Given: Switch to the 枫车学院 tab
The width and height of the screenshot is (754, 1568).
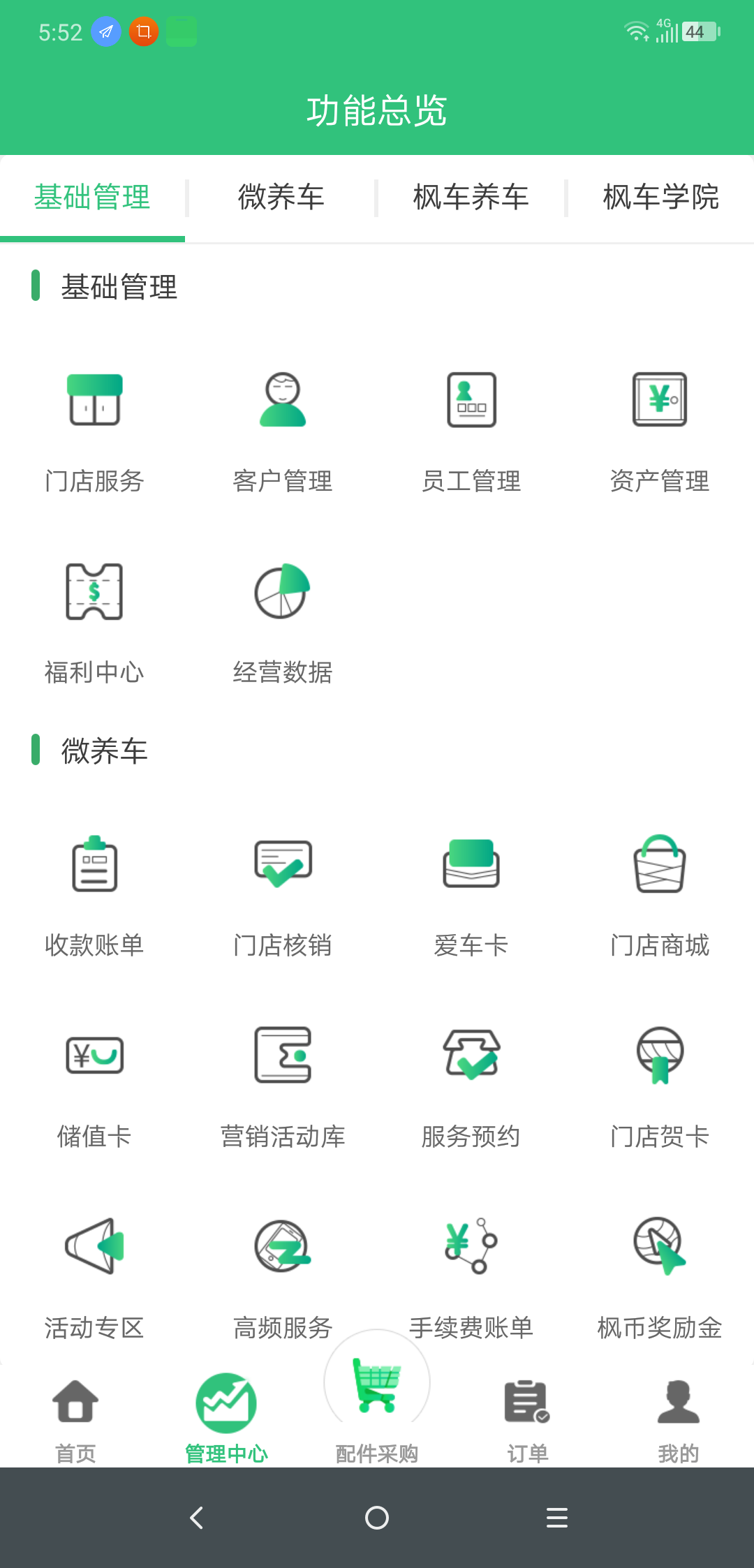Looking at the screenshot, I should point(660,198).
